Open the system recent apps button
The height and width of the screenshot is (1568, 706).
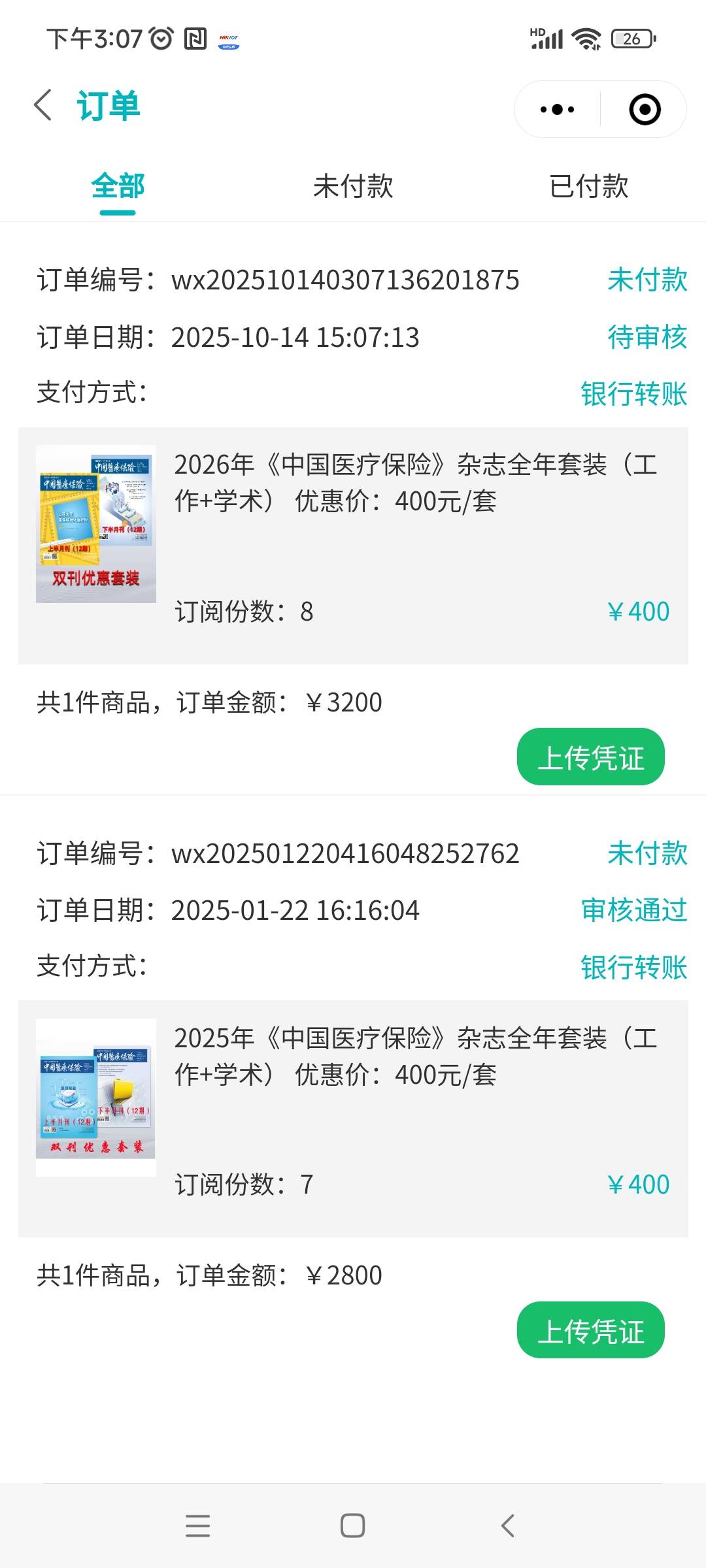click(x=197, y=1526)
